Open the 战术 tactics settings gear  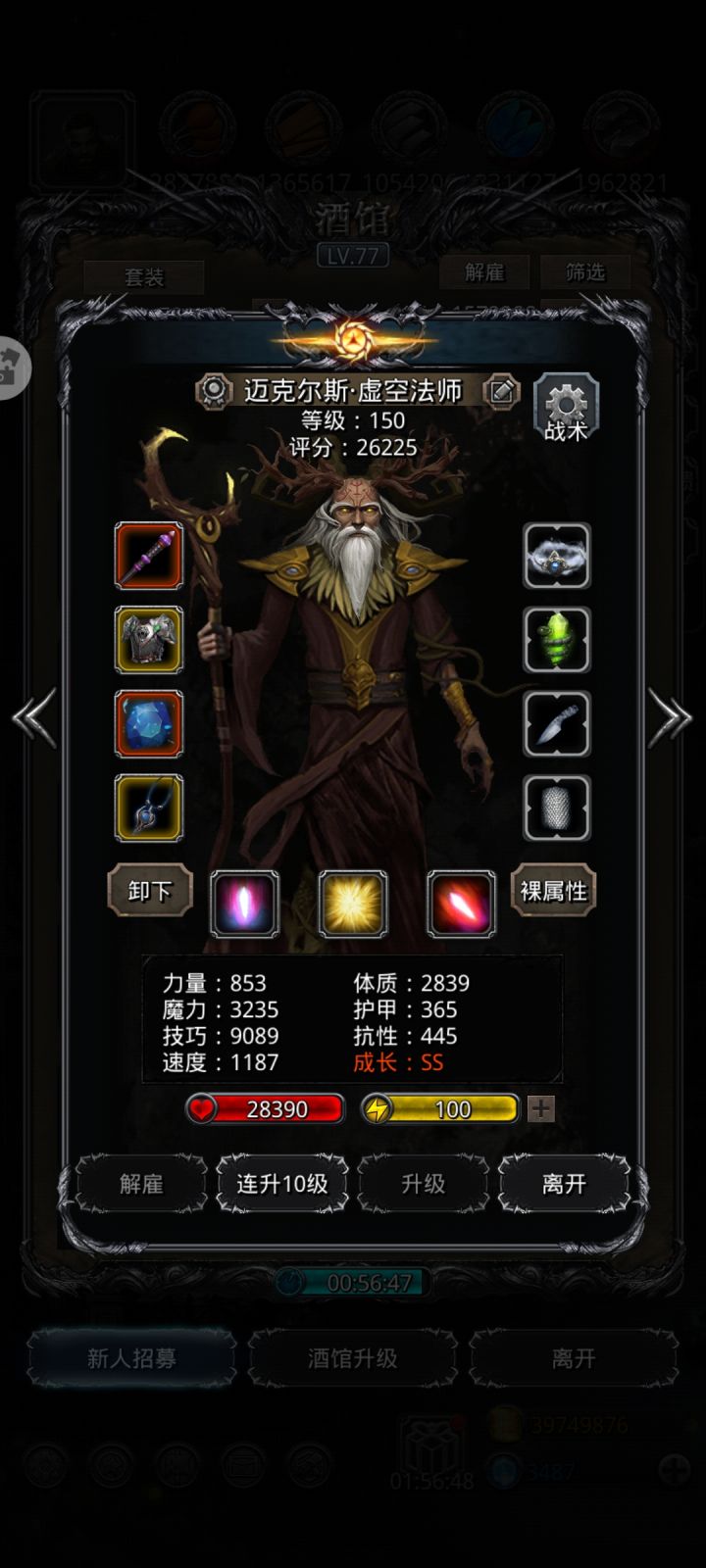coord(566,405)
